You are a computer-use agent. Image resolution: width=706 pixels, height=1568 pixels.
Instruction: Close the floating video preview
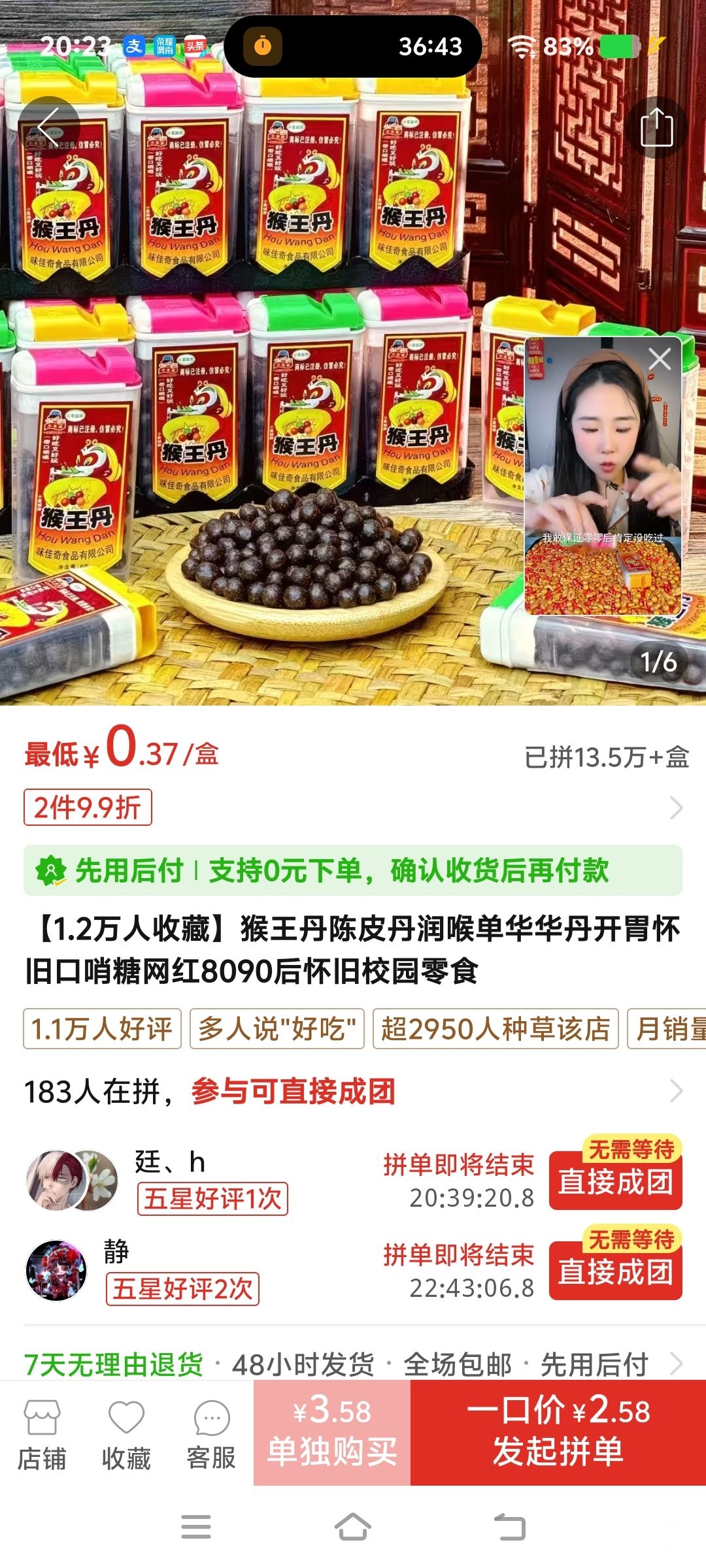(659, 359)
